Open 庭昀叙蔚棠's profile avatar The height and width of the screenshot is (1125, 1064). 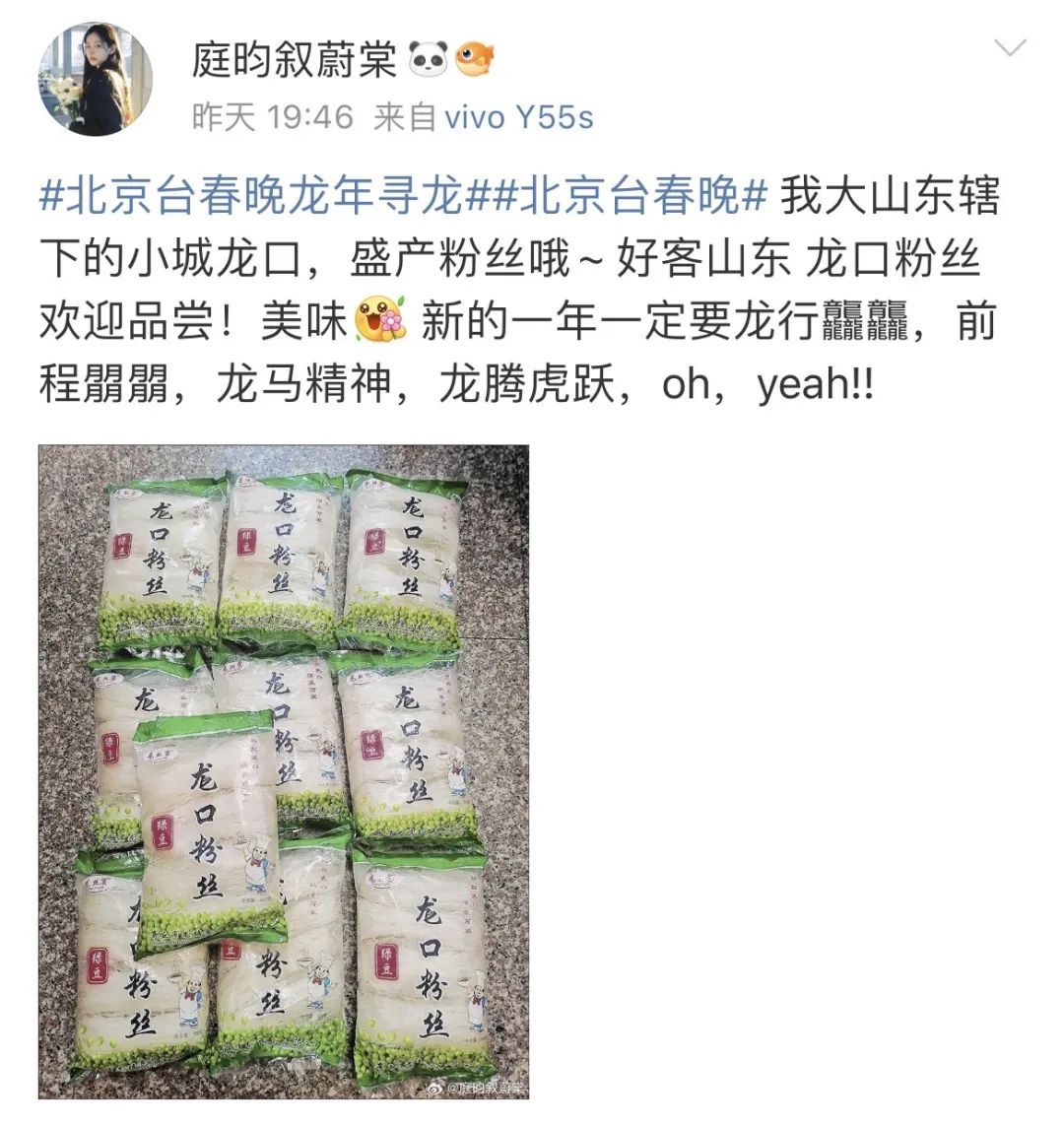tap(95, 79)
